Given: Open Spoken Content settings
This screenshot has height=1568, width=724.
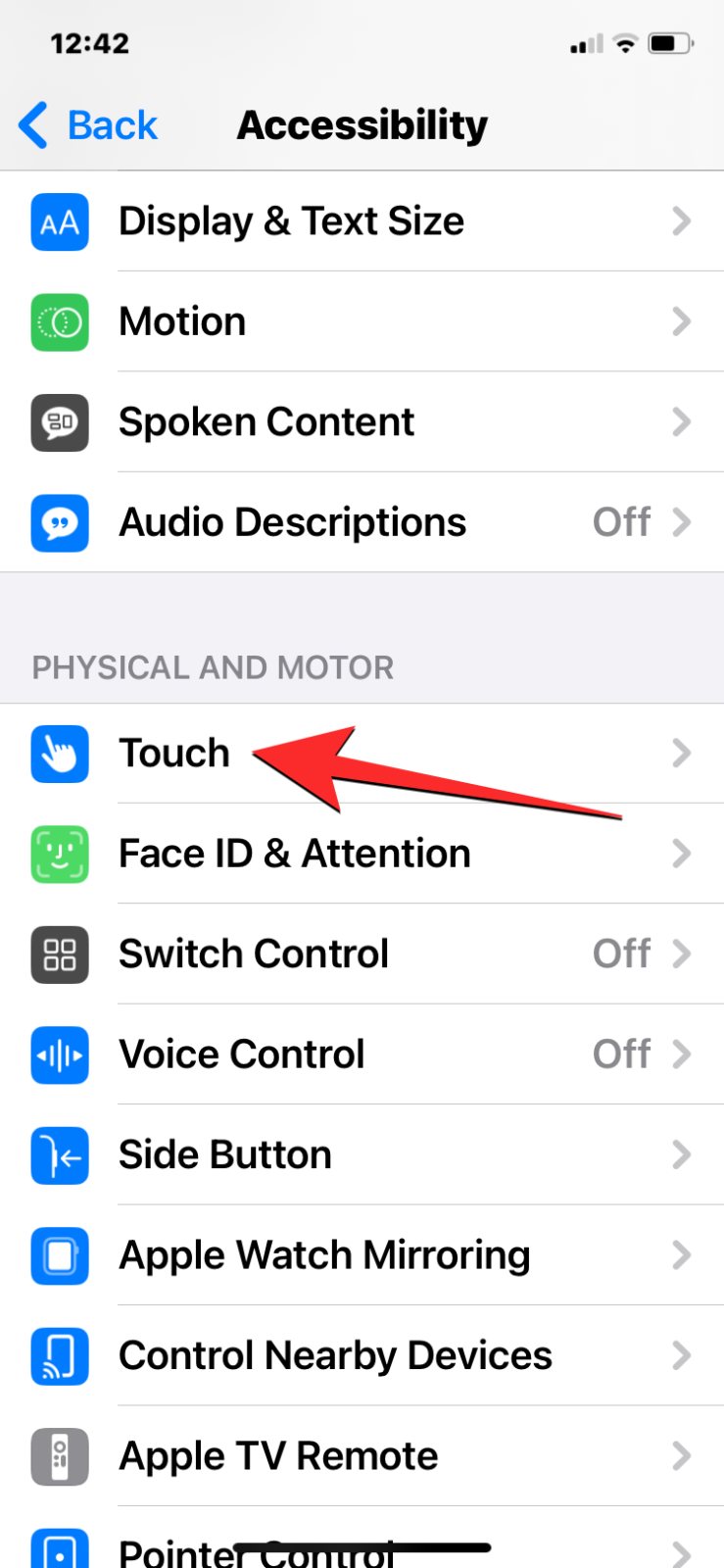Looking at the screenshot, I should point(266,422).
